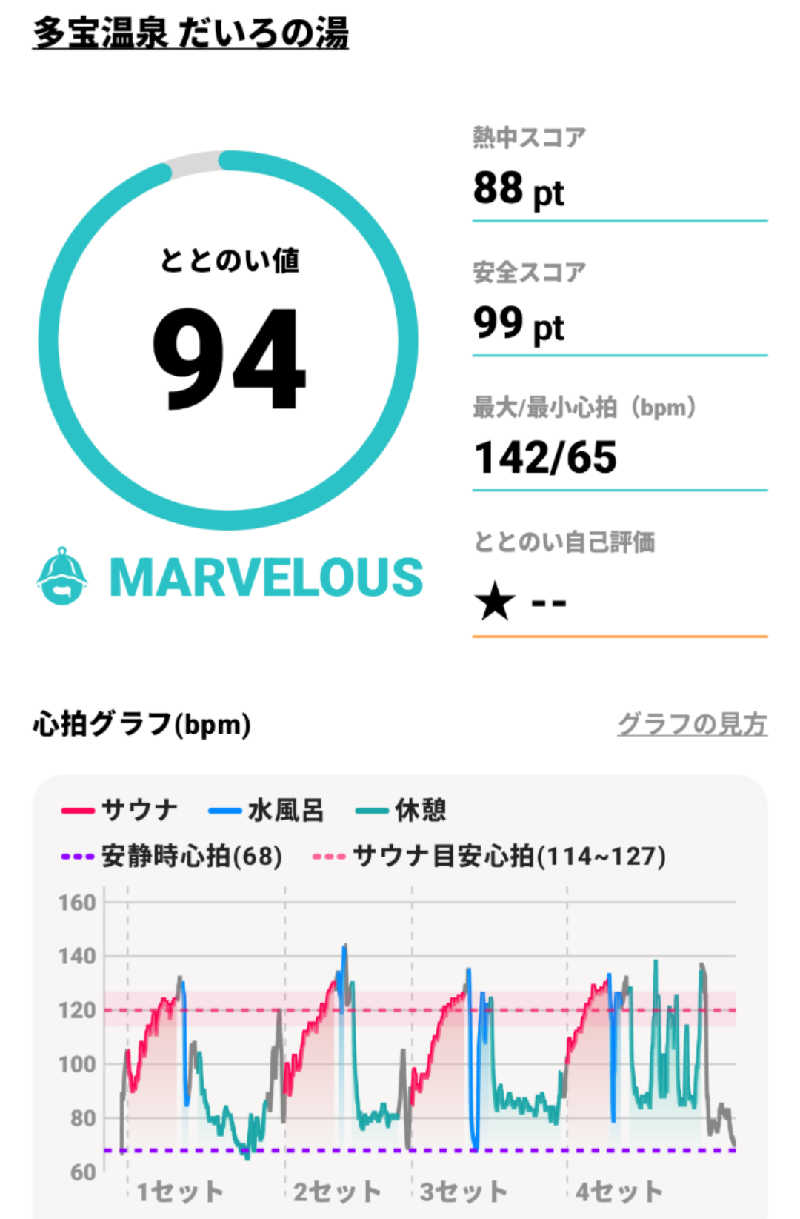
Task: Open the 多宝温泉 だいろの湯 facility link
Action: pyautogui.click(x=191, y=34)
